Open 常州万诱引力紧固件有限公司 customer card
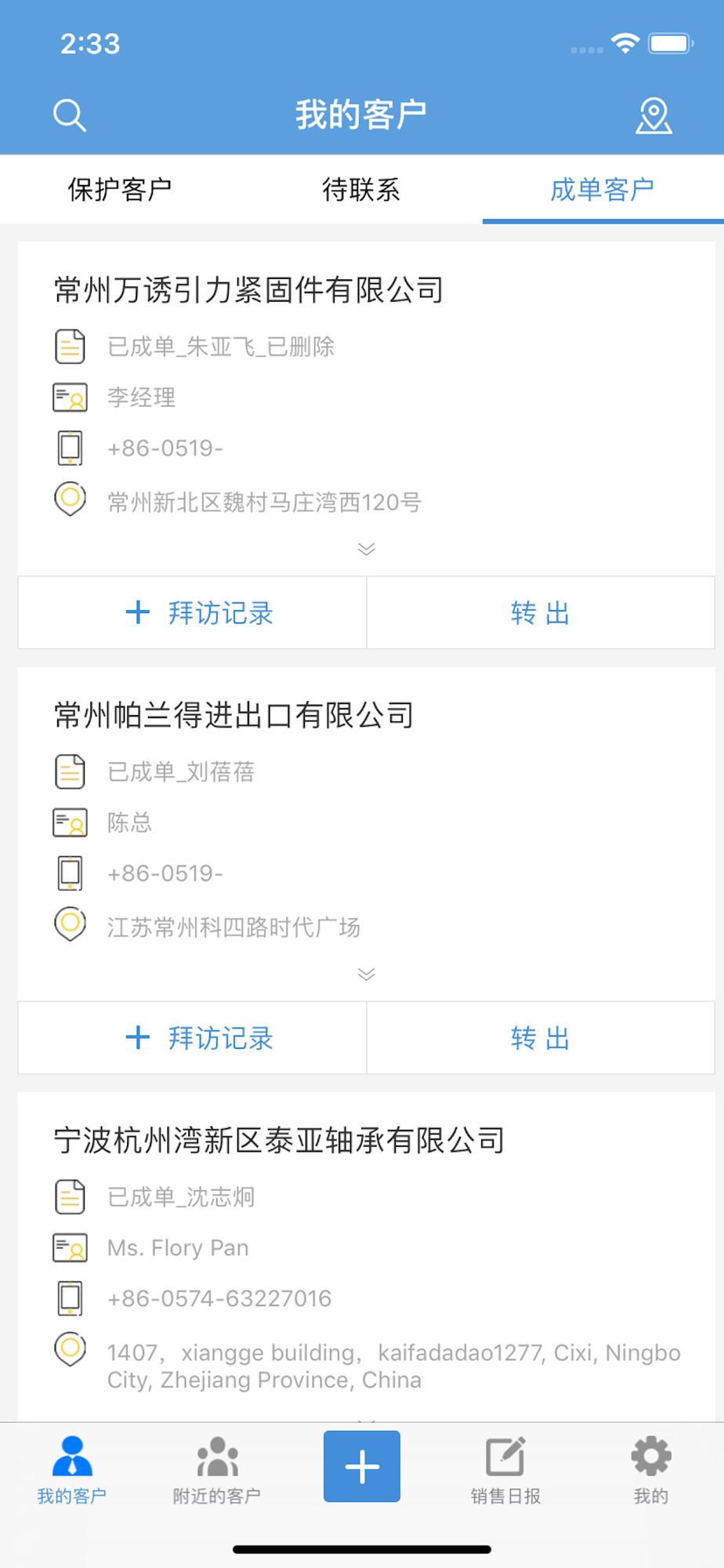This screenshot has height=1568, width=724. pyautogui.click(x=248, y=290)
